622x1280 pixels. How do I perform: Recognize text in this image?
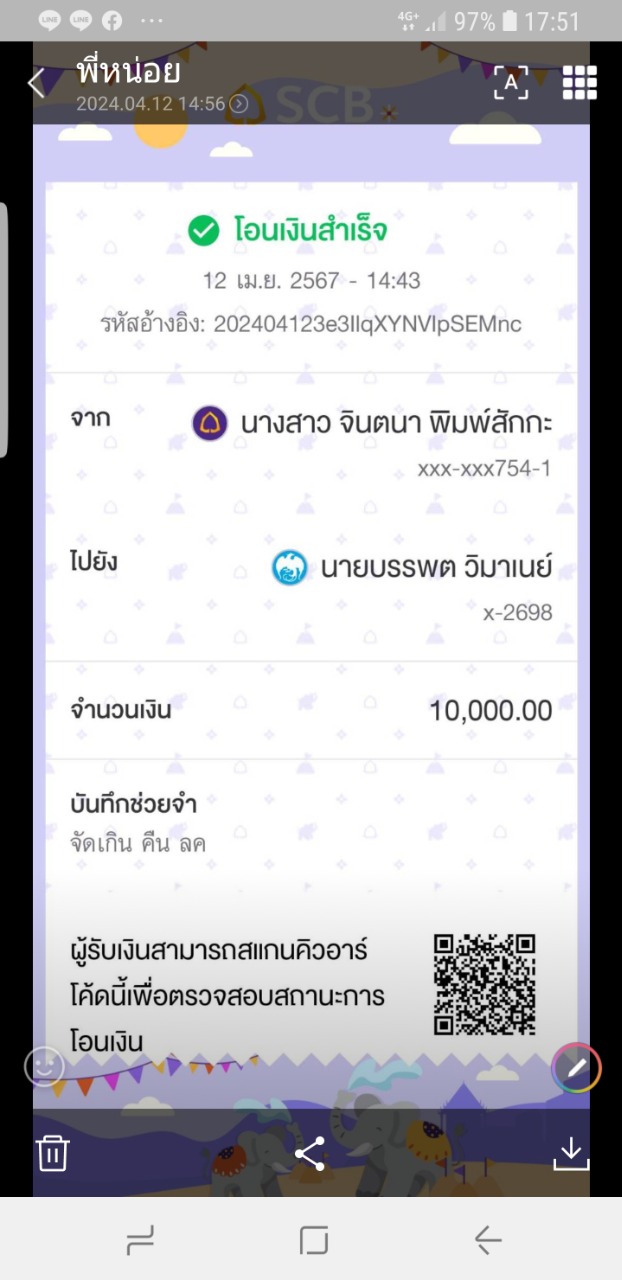(511, 83)
